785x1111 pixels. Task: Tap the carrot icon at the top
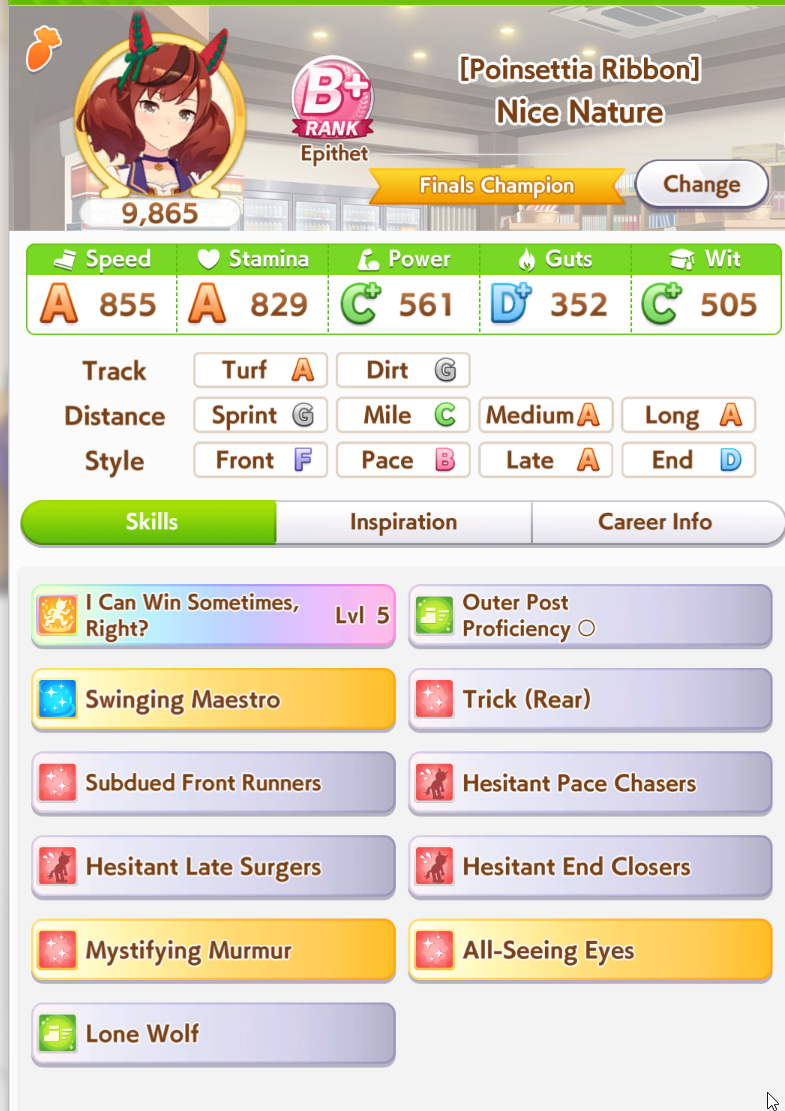(45, 49)
